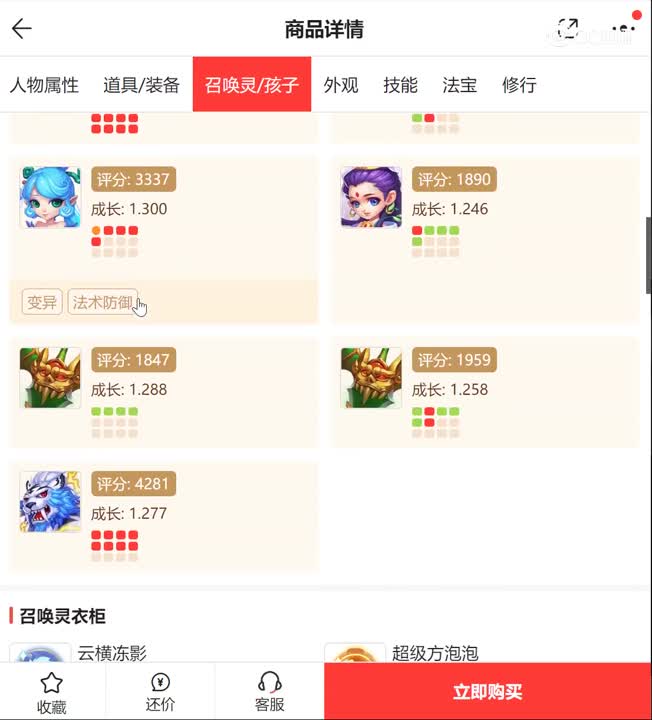
Task: Tap 还价 to make an offer
Action: pos(160,692)
